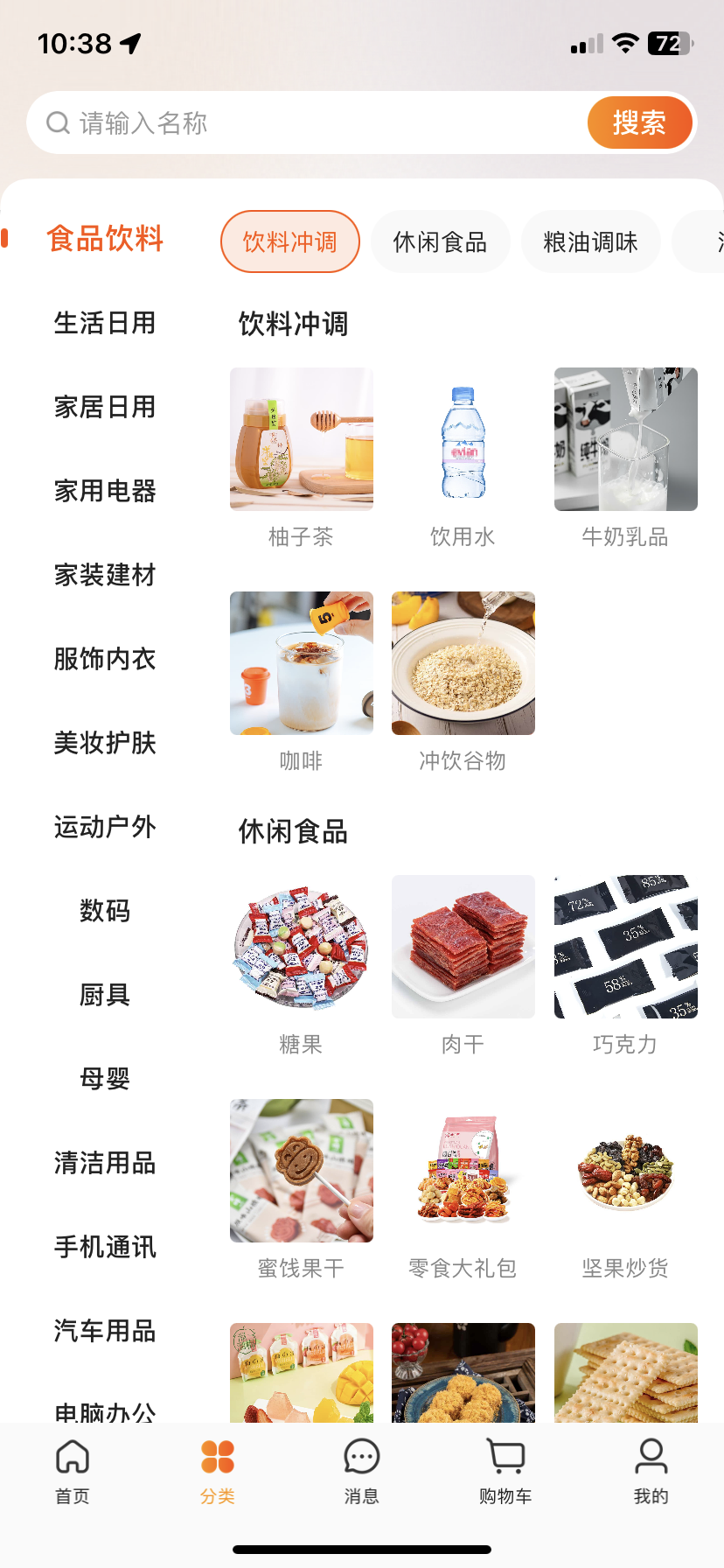Go to the 首页 tab
This screenshot has width=724, height=1568.
(x=73, y=1472)
